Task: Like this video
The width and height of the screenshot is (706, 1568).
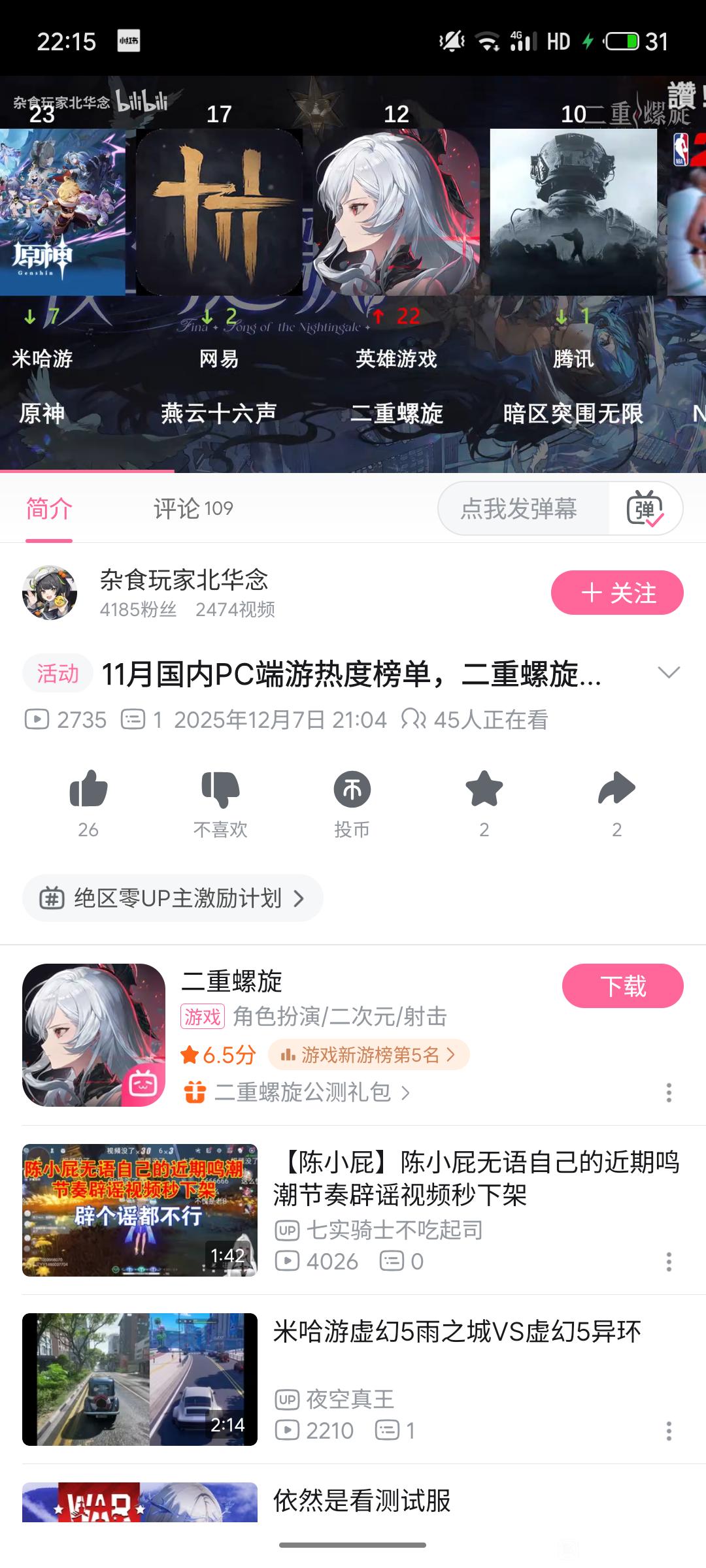Action: tap(88, 789)
